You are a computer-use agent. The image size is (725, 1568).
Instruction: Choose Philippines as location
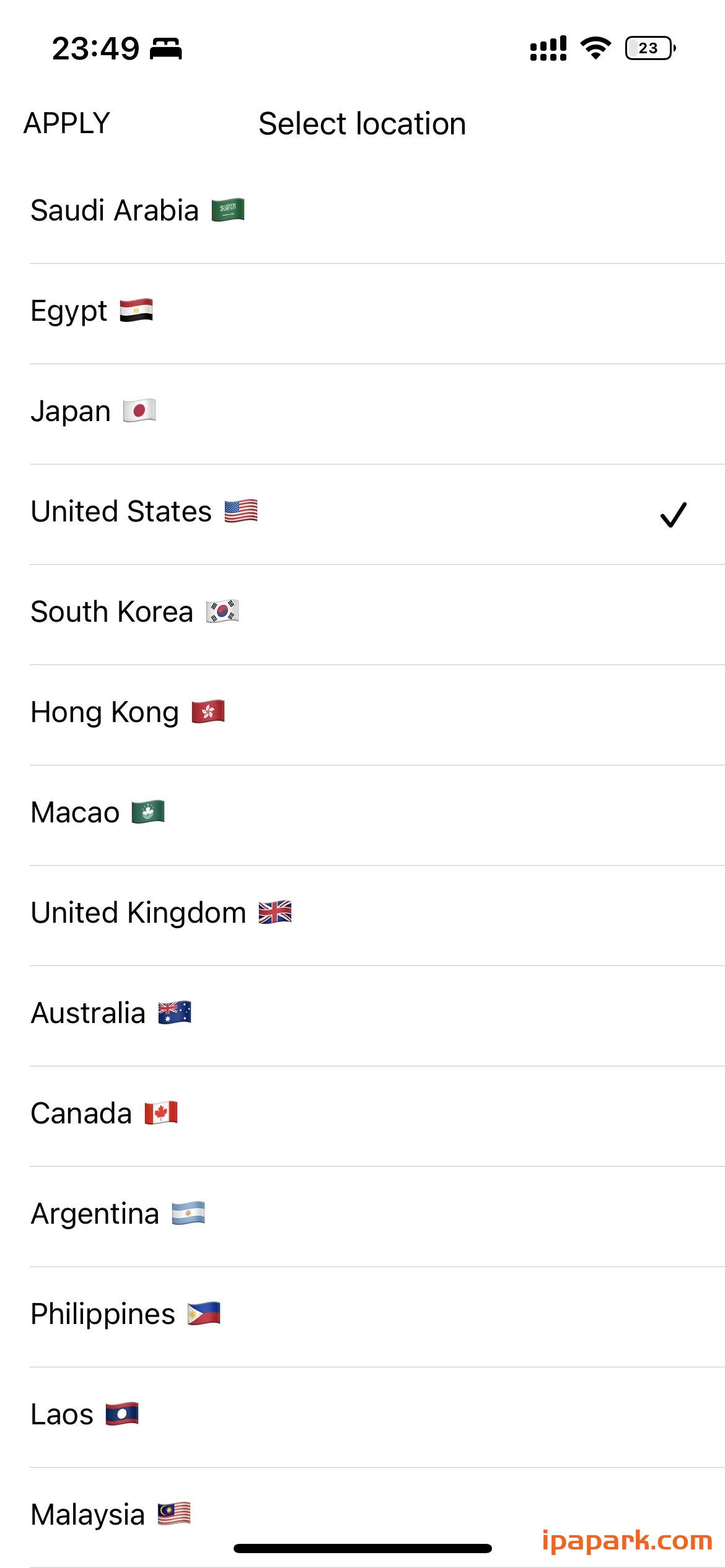pyautogui.click(x=125, y=1314)
